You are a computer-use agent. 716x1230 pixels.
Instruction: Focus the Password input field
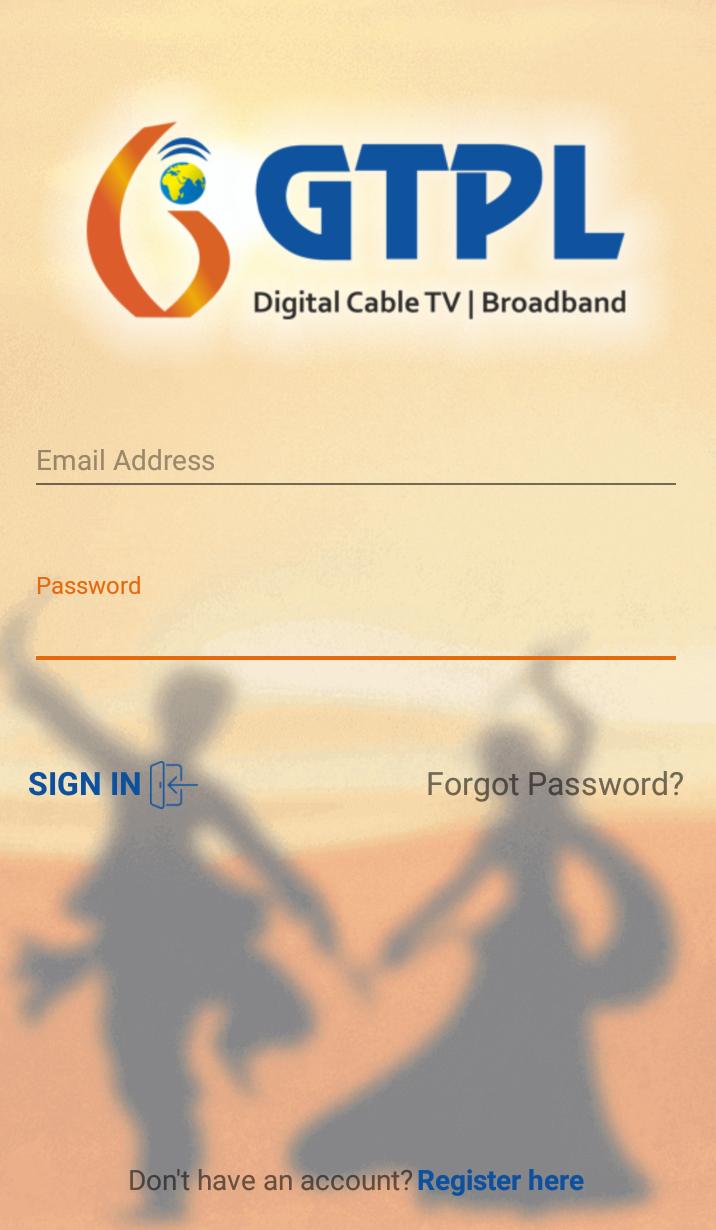[355, 630]
